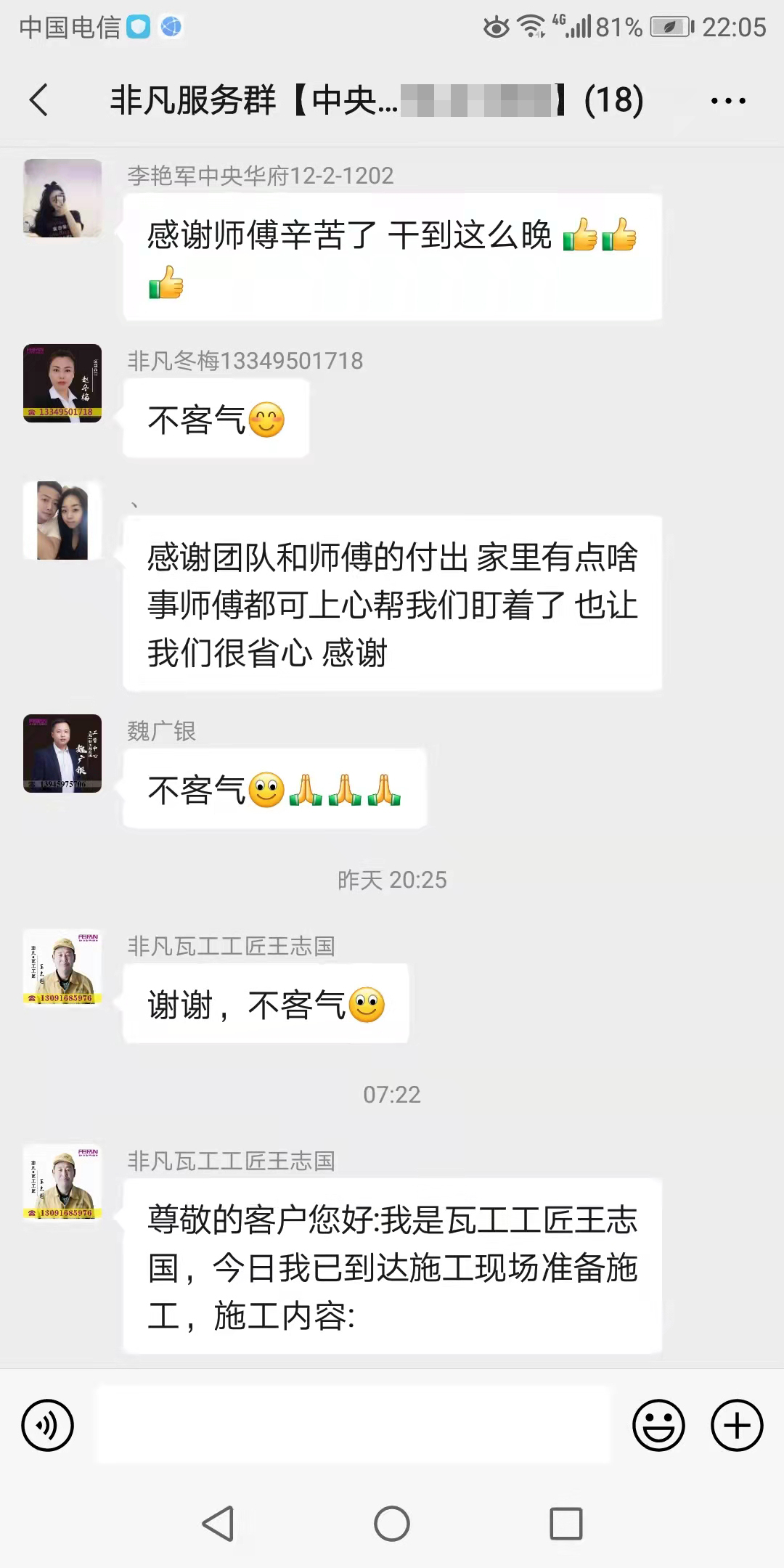View 魏广银's profile avatar
Screen dimensions: 784x1568
click(62, 754)
